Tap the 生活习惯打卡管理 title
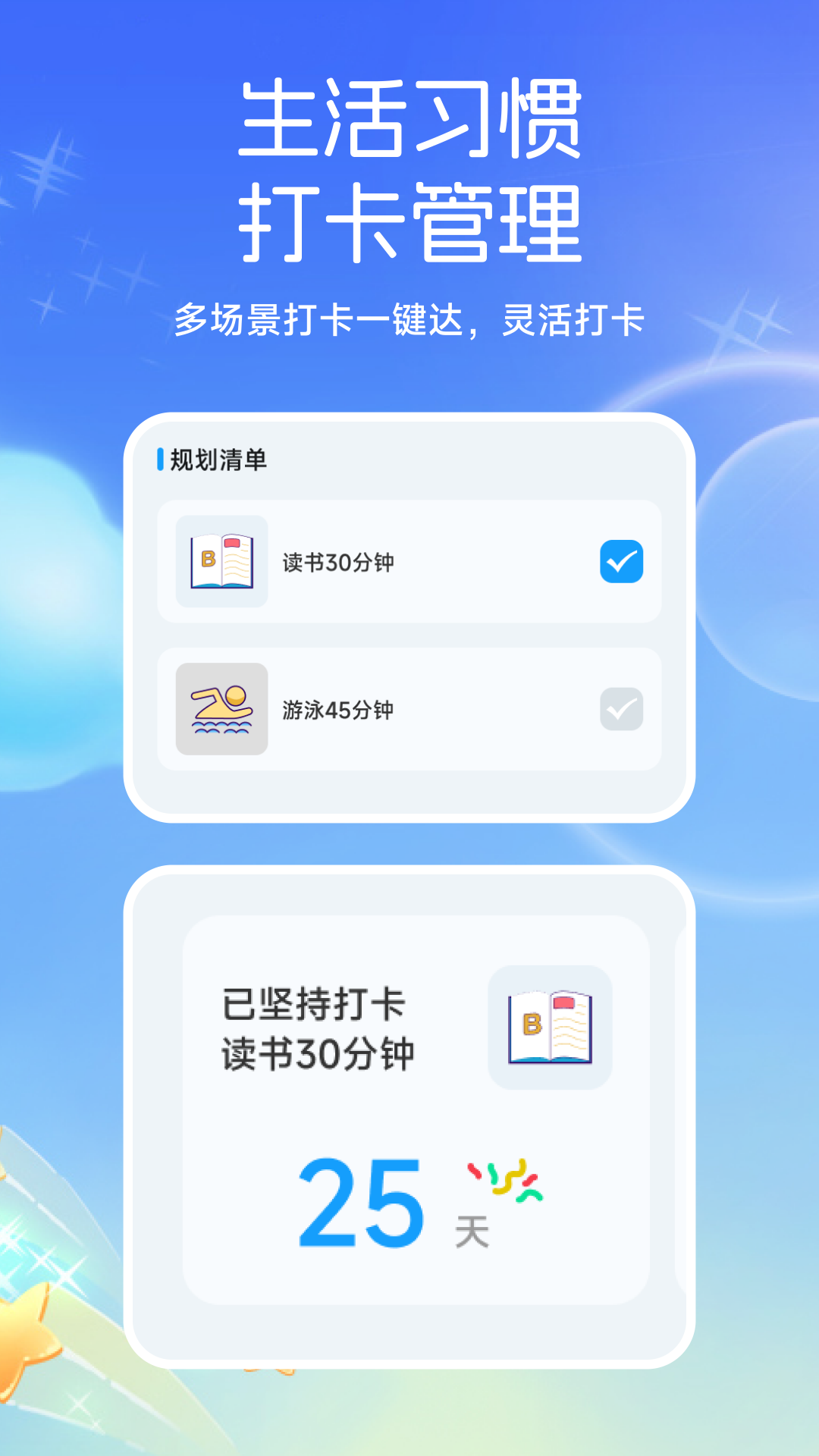819x1456 pixels. 409,163
